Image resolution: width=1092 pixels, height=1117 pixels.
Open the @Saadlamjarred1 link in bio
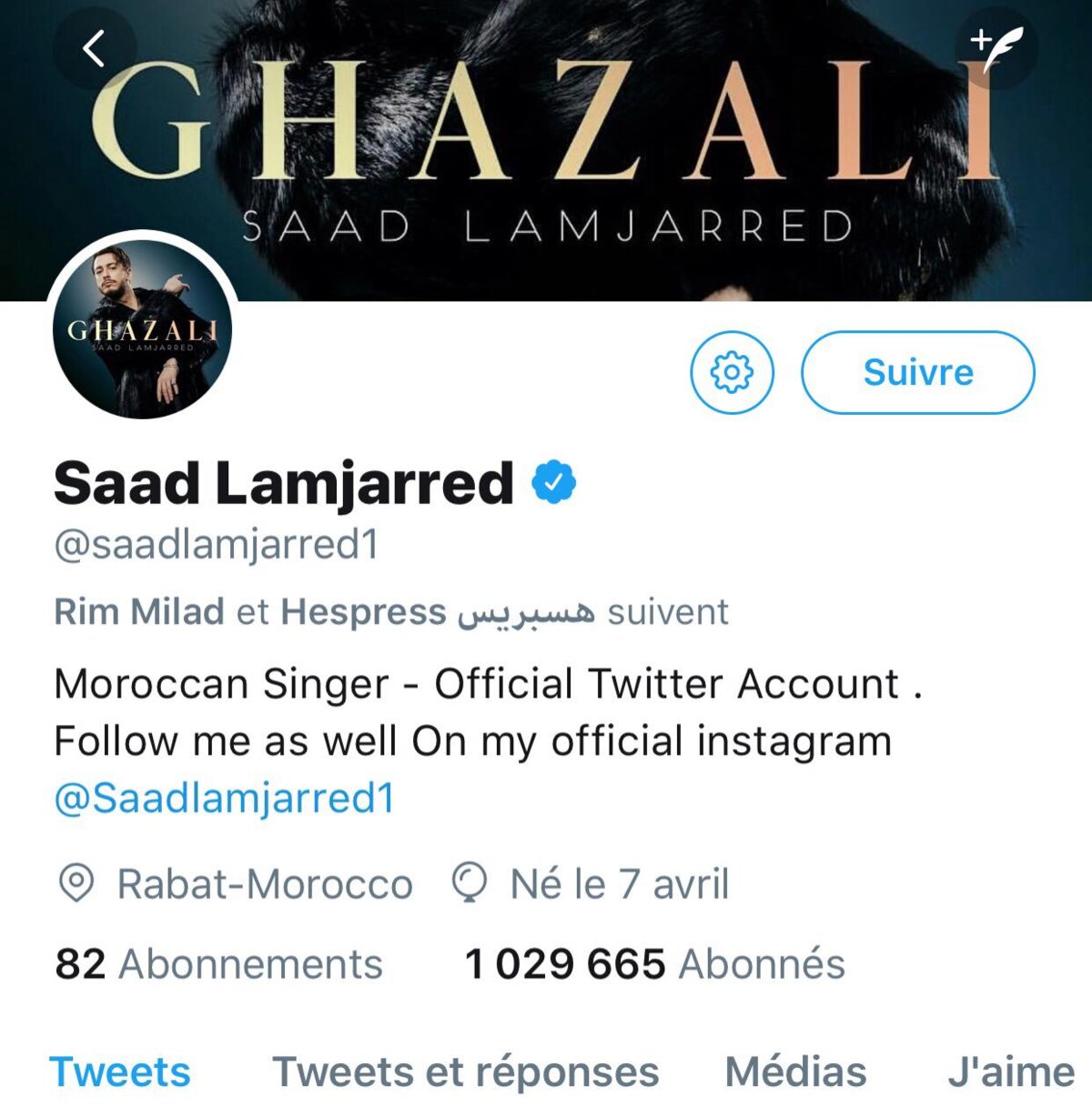click(224, 798)
